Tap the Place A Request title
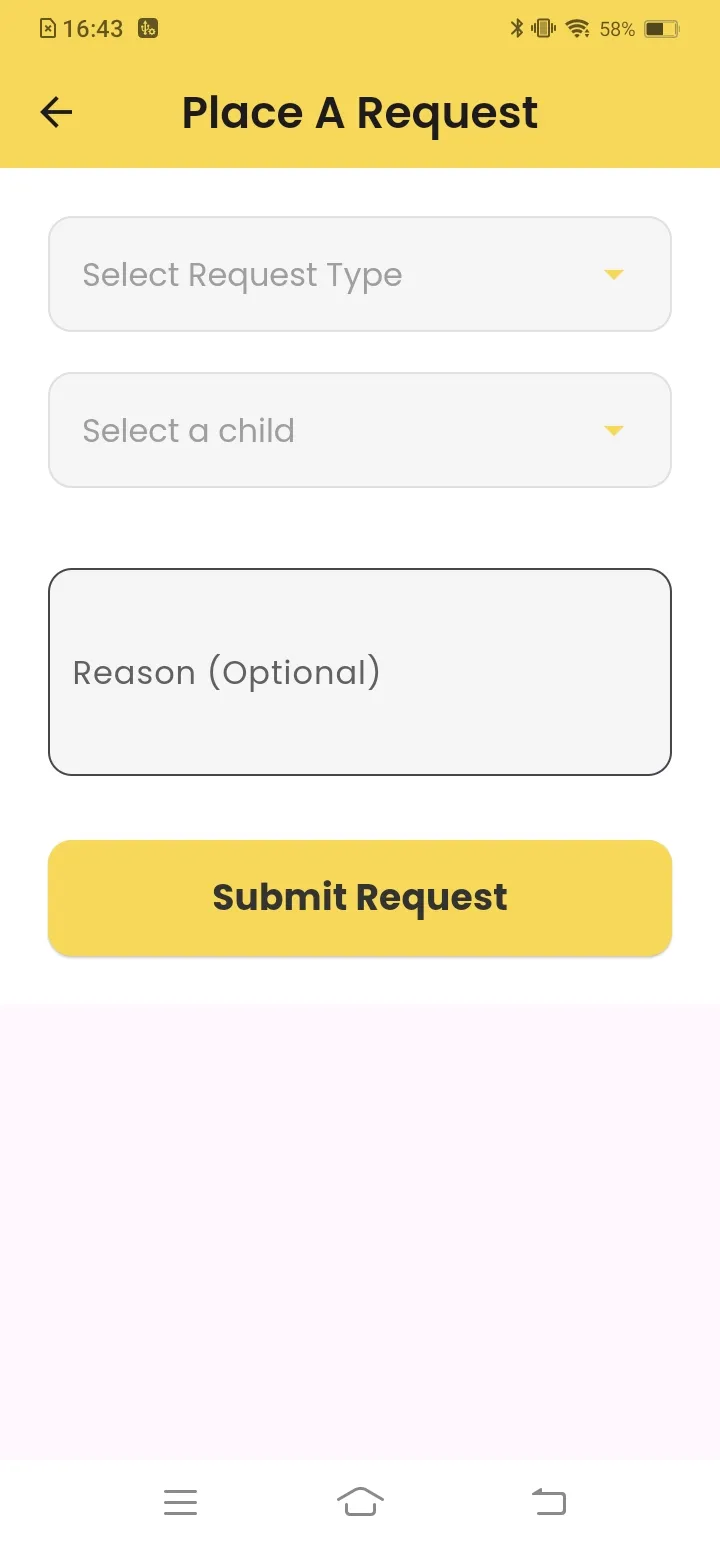The image size is (720, 1544). click(x=360, y=112)
